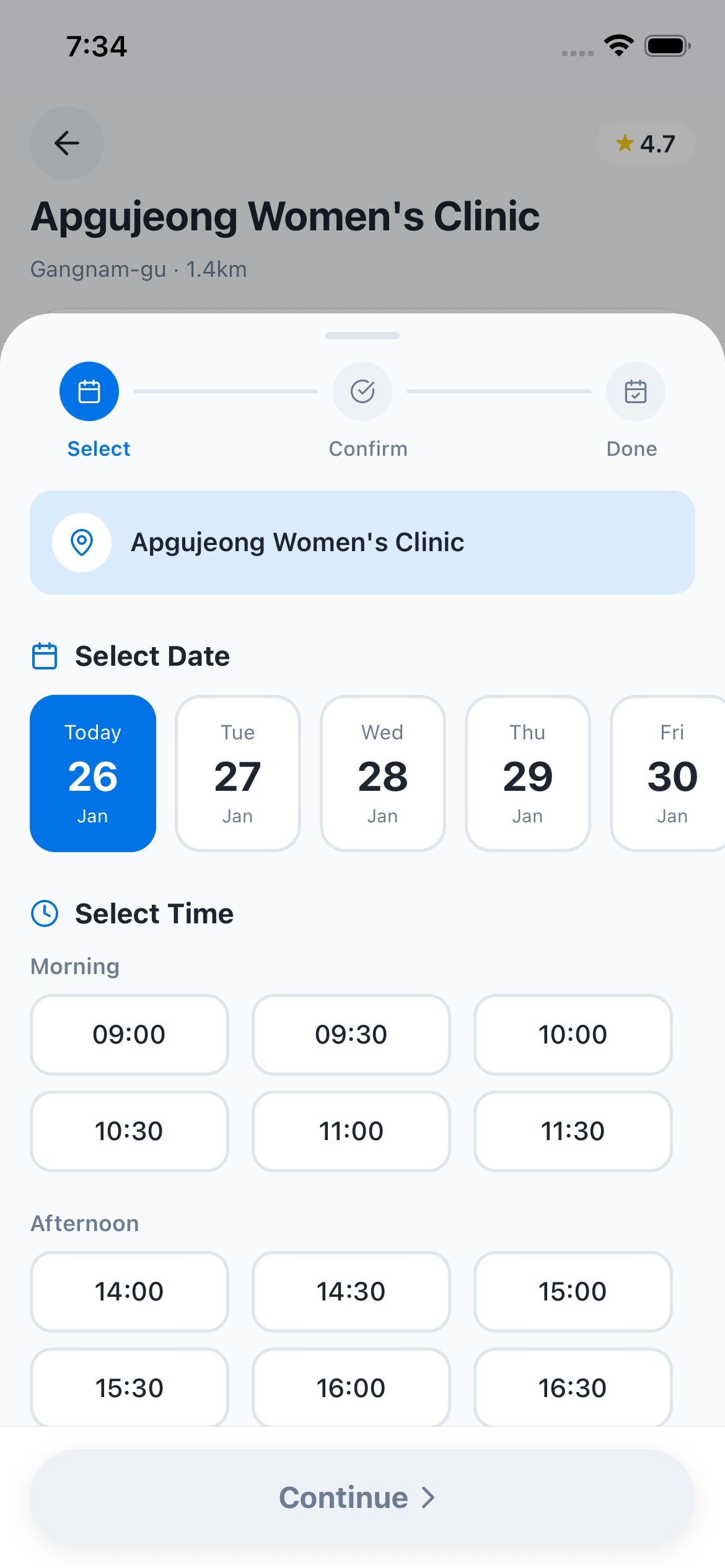Select the 15:00 time slot
This screenshot has width=725, height=1568.
click(x=573, y=1291)
